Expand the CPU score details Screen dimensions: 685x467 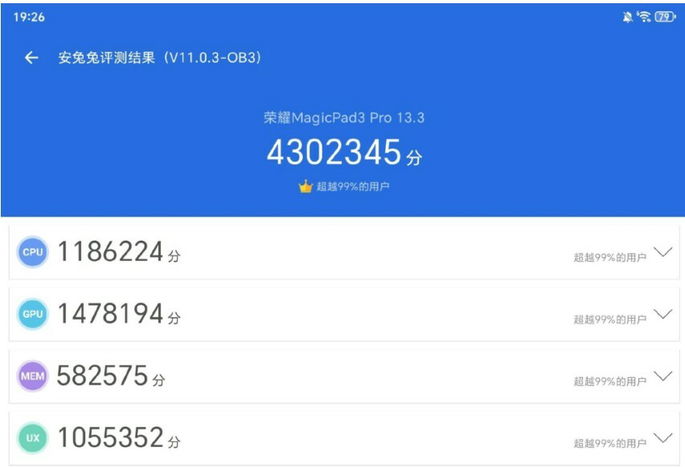[x=662, y=252]
